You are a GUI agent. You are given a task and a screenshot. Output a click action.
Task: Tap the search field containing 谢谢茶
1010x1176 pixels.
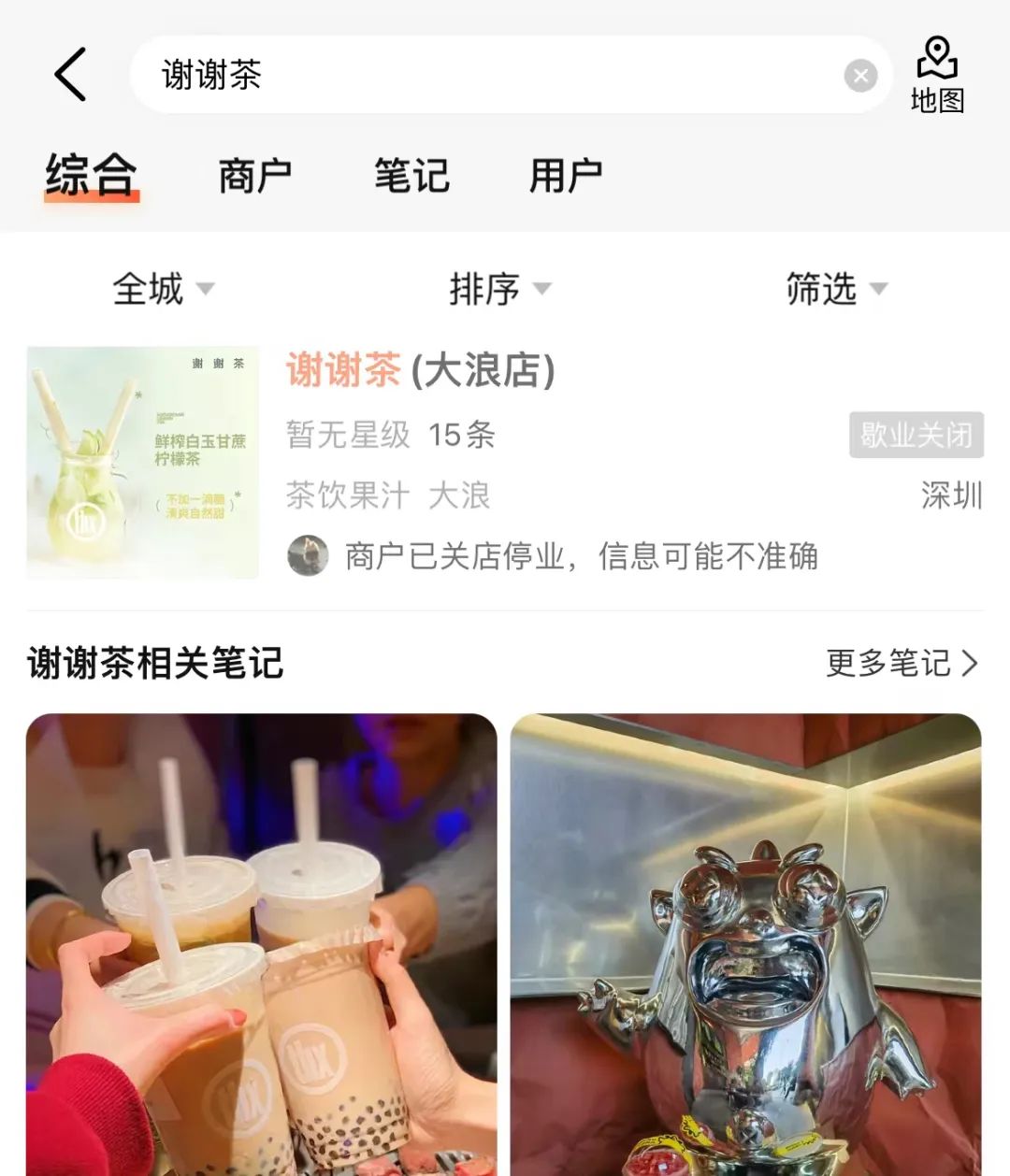(486, 75)
